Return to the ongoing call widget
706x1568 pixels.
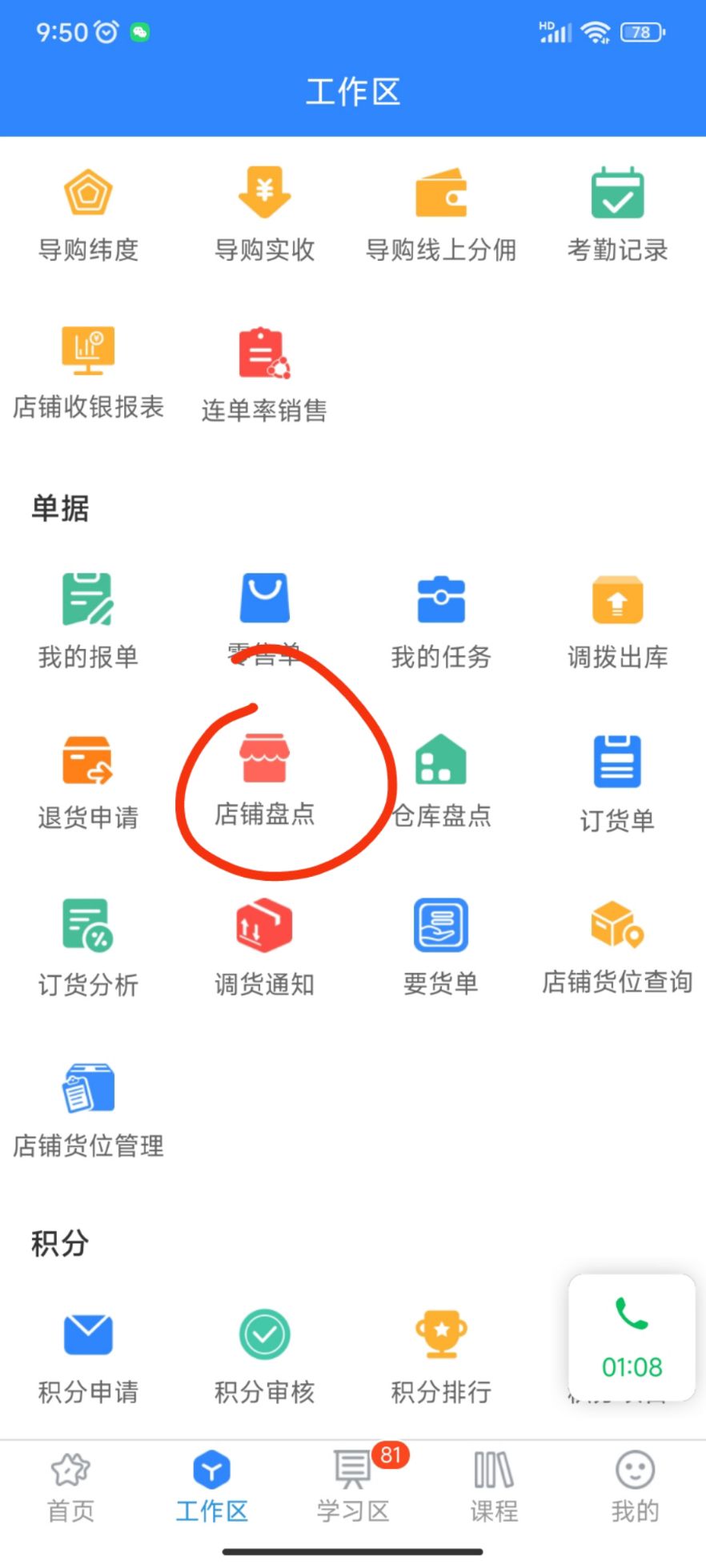[632, 1336]
